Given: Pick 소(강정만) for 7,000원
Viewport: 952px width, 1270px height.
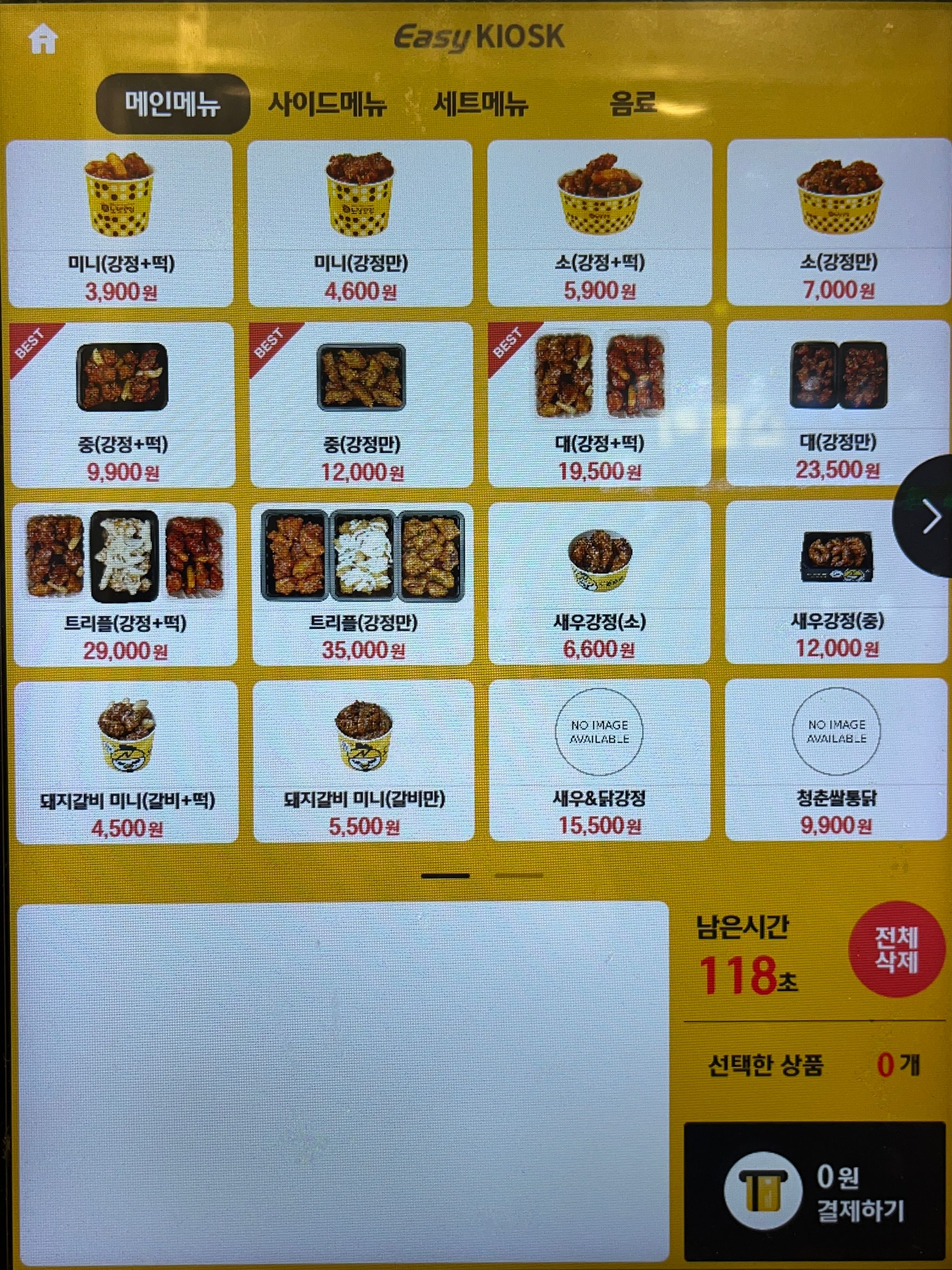Looking at the screenshot, I should pyautogui.click(x=839, y=223).
